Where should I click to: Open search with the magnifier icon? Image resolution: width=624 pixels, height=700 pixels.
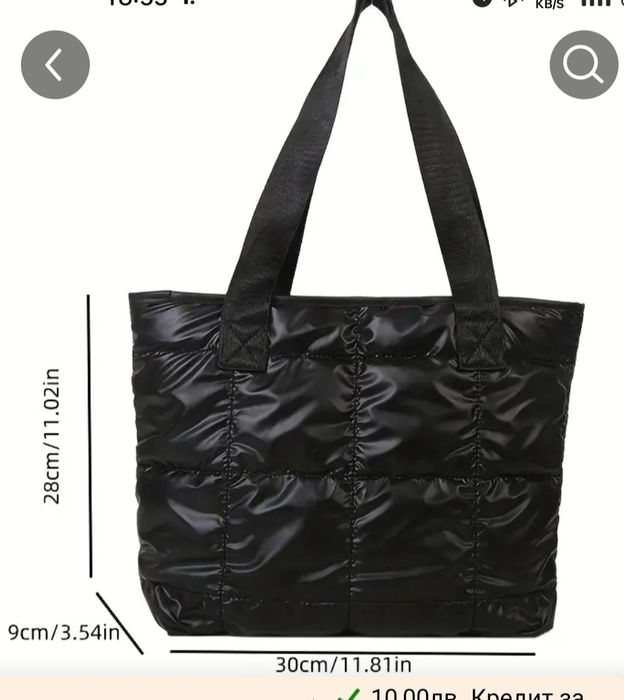click(583, 65)
